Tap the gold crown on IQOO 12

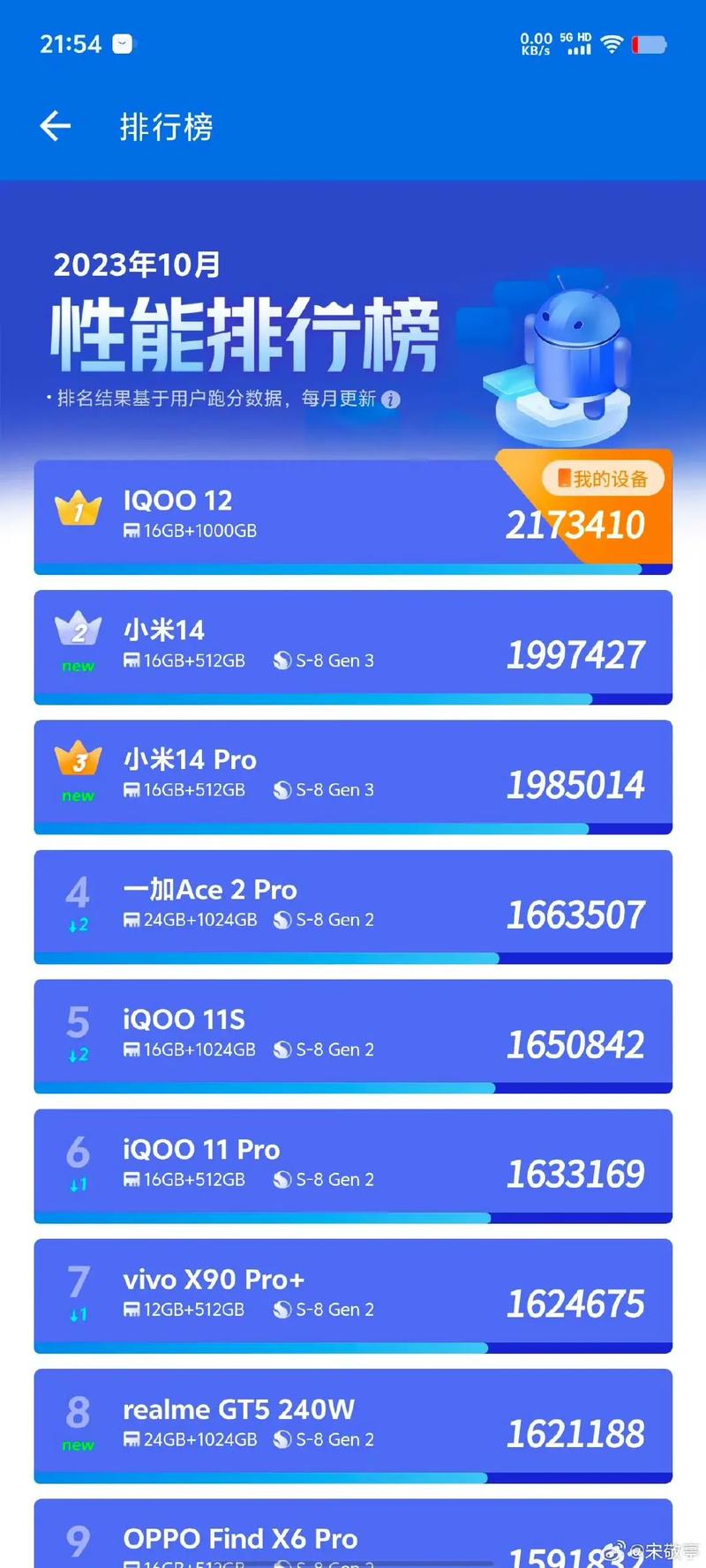[x=78, y=507]
